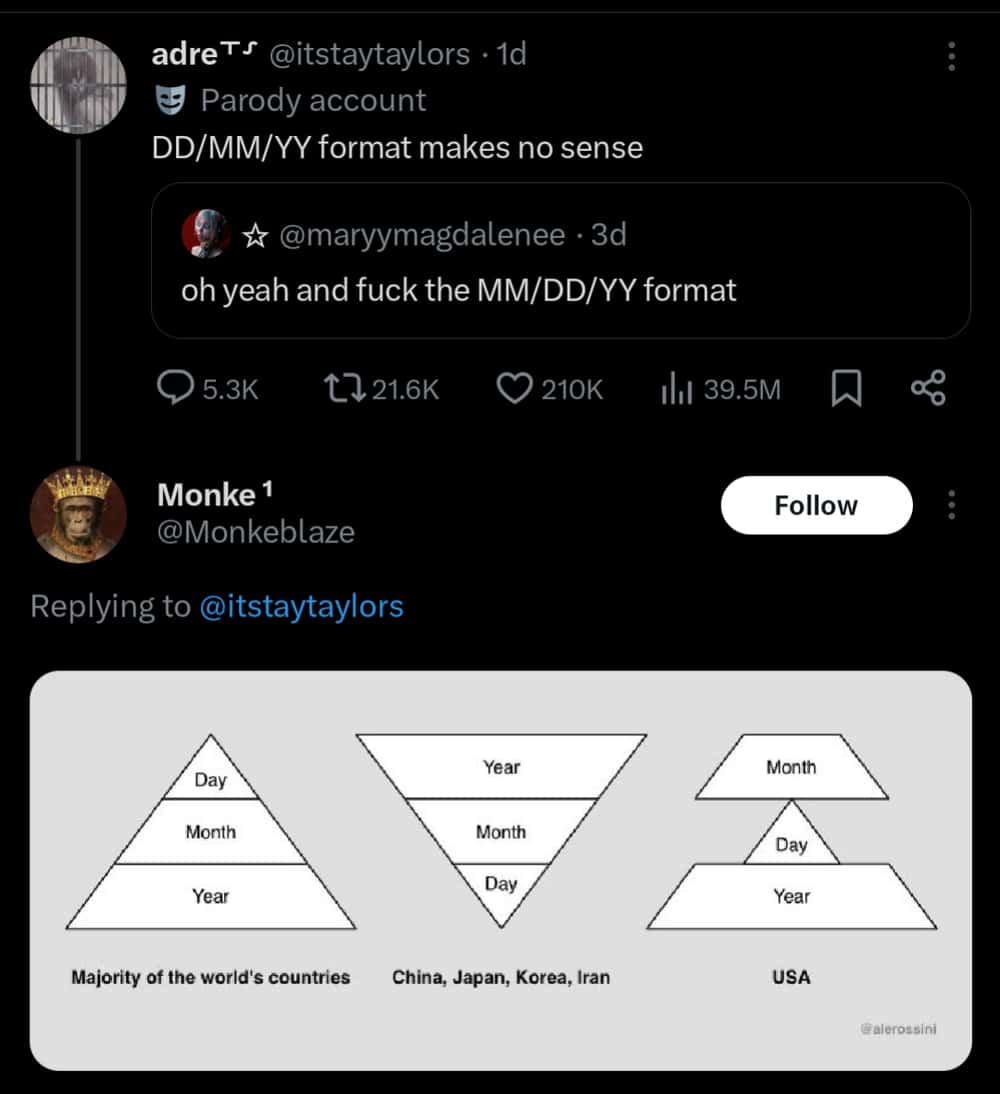Open adre's profile picture
This screenshot has height=1094, width=1000.
pyautogui.click(x=78, y=86)
